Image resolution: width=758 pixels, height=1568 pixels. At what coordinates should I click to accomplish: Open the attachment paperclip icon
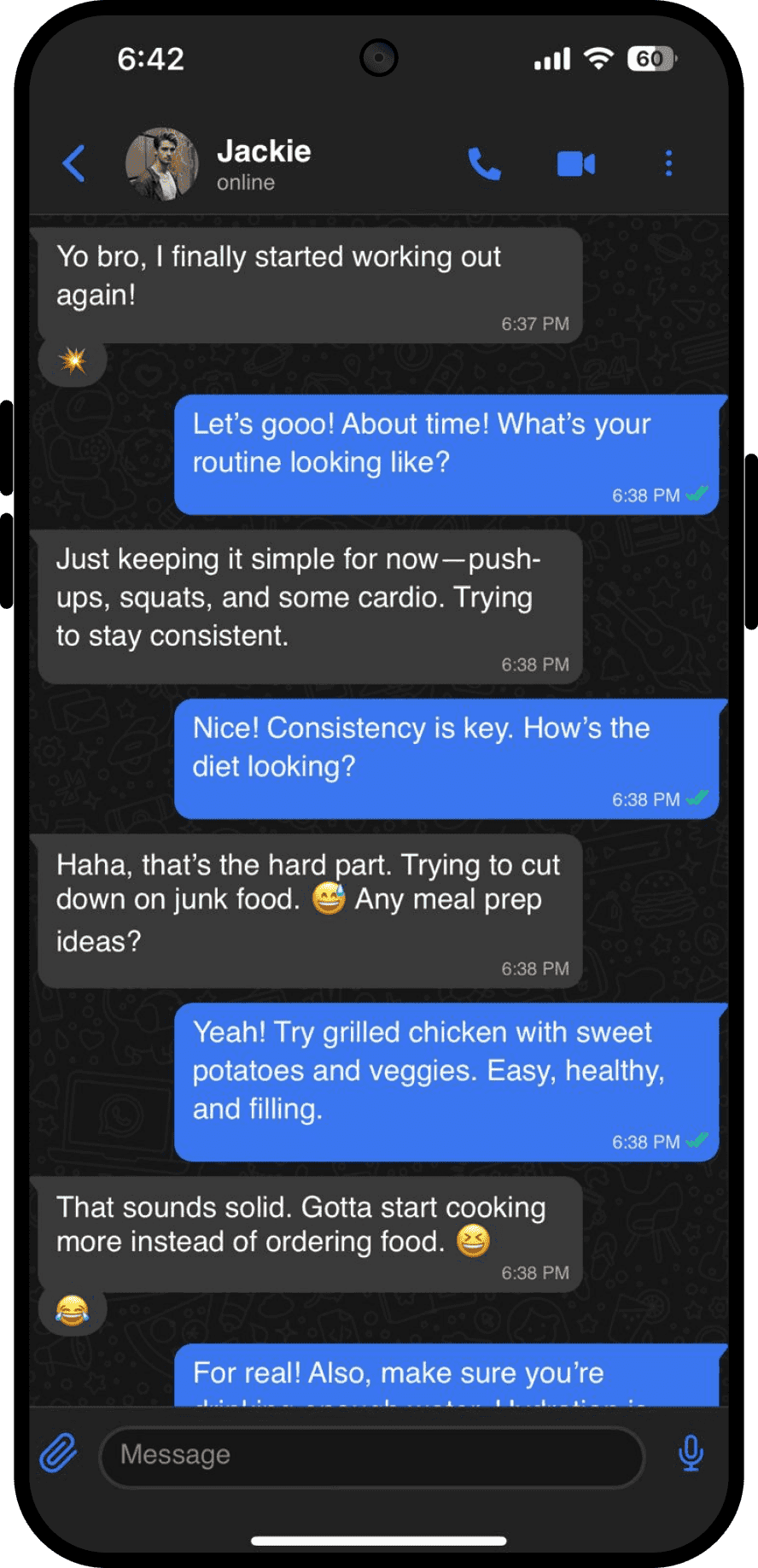point(57,1454)
